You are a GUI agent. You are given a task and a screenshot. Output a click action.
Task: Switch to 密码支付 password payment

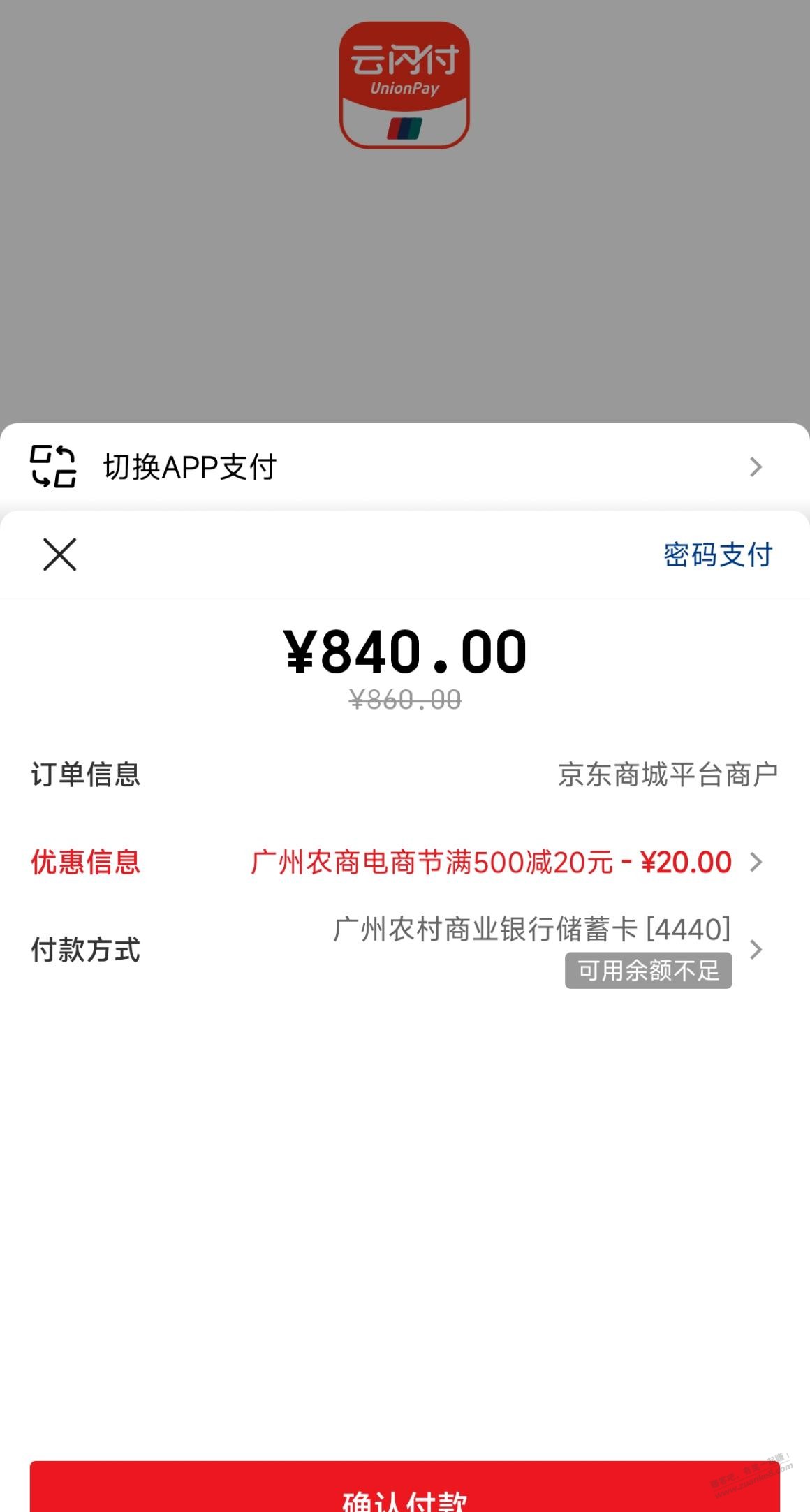click(x=717, y=555)
